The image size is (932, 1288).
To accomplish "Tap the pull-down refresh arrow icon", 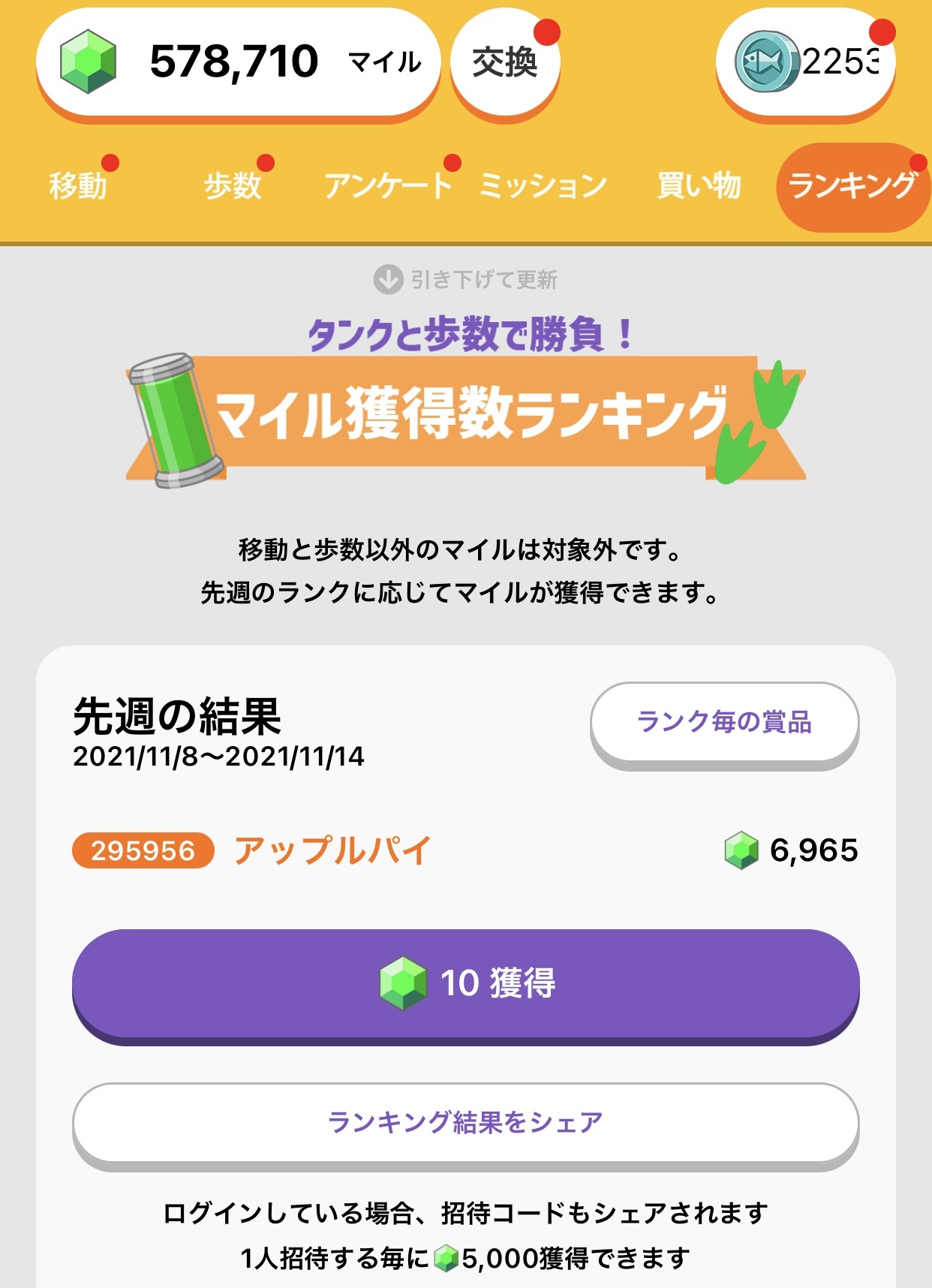I will point(388,279).
